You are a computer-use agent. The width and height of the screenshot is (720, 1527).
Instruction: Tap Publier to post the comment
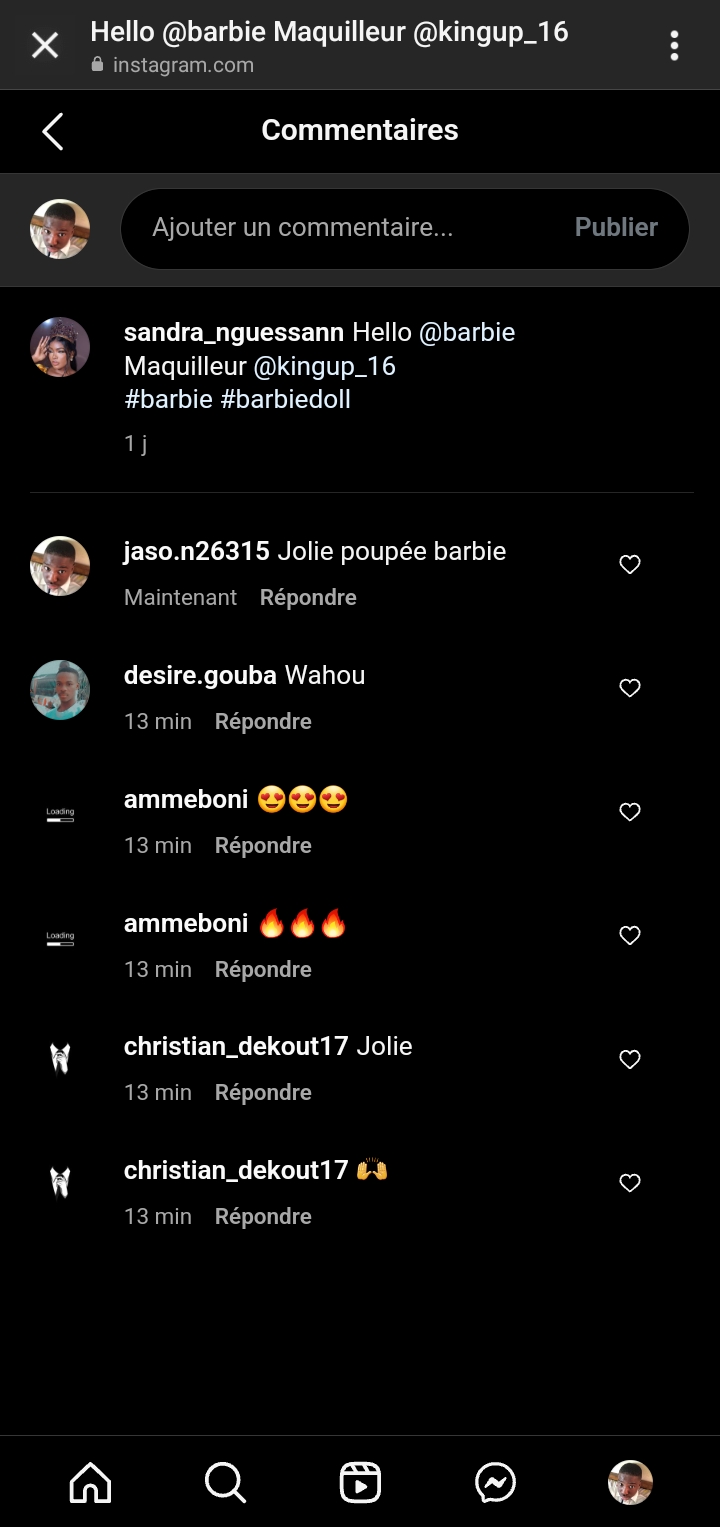pyautogui.click(x=616, y=228)
